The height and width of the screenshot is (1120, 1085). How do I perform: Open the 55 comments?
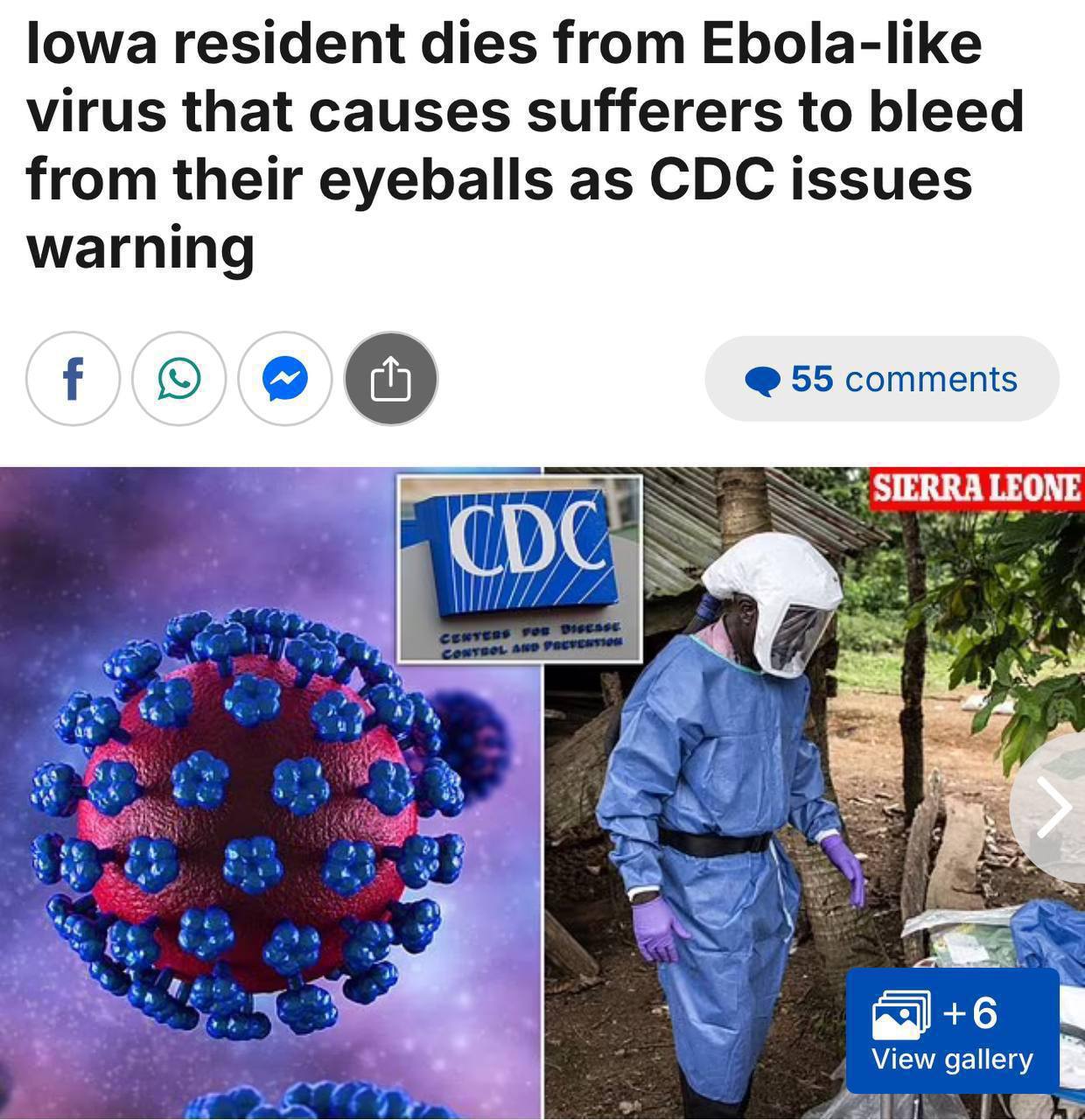(882, 379)
